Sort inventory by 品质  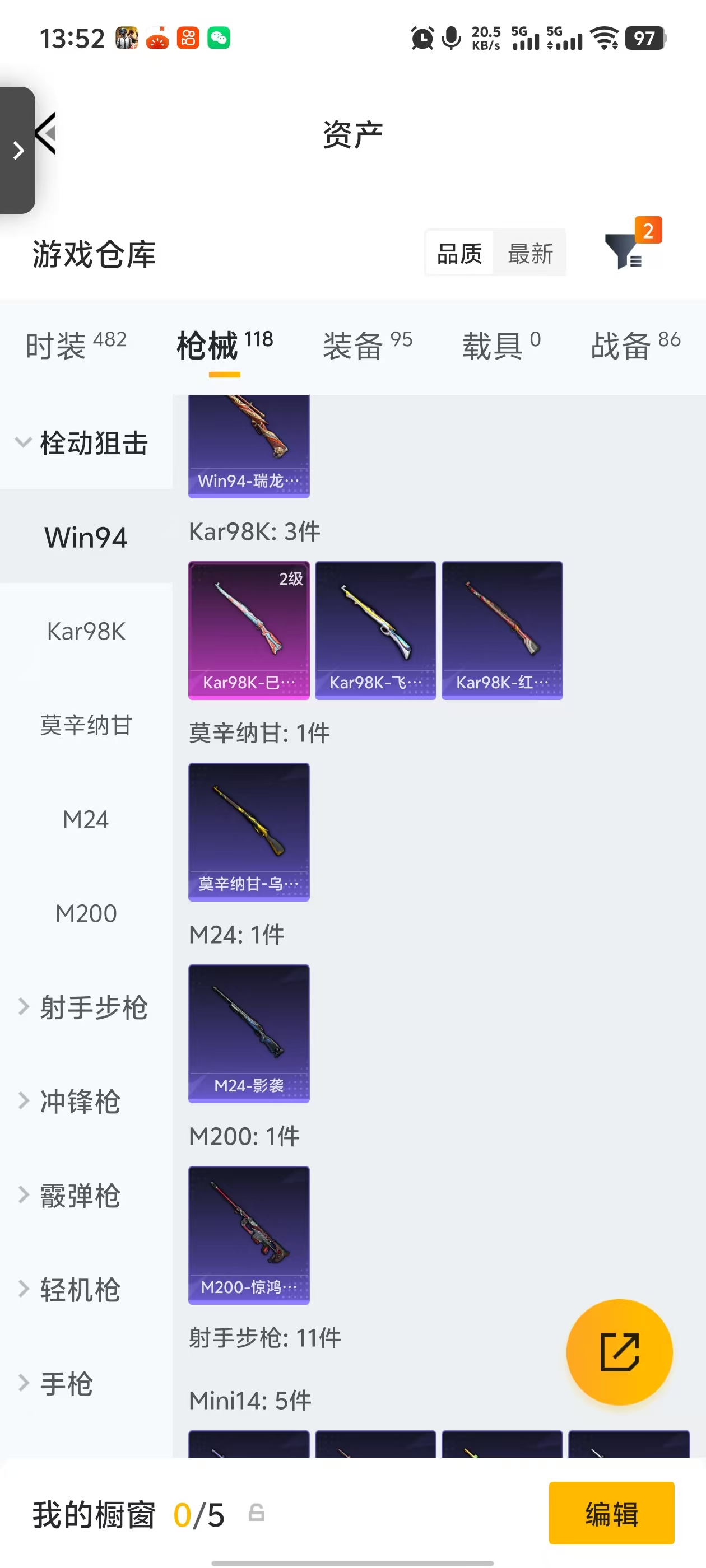coord(459,253)
